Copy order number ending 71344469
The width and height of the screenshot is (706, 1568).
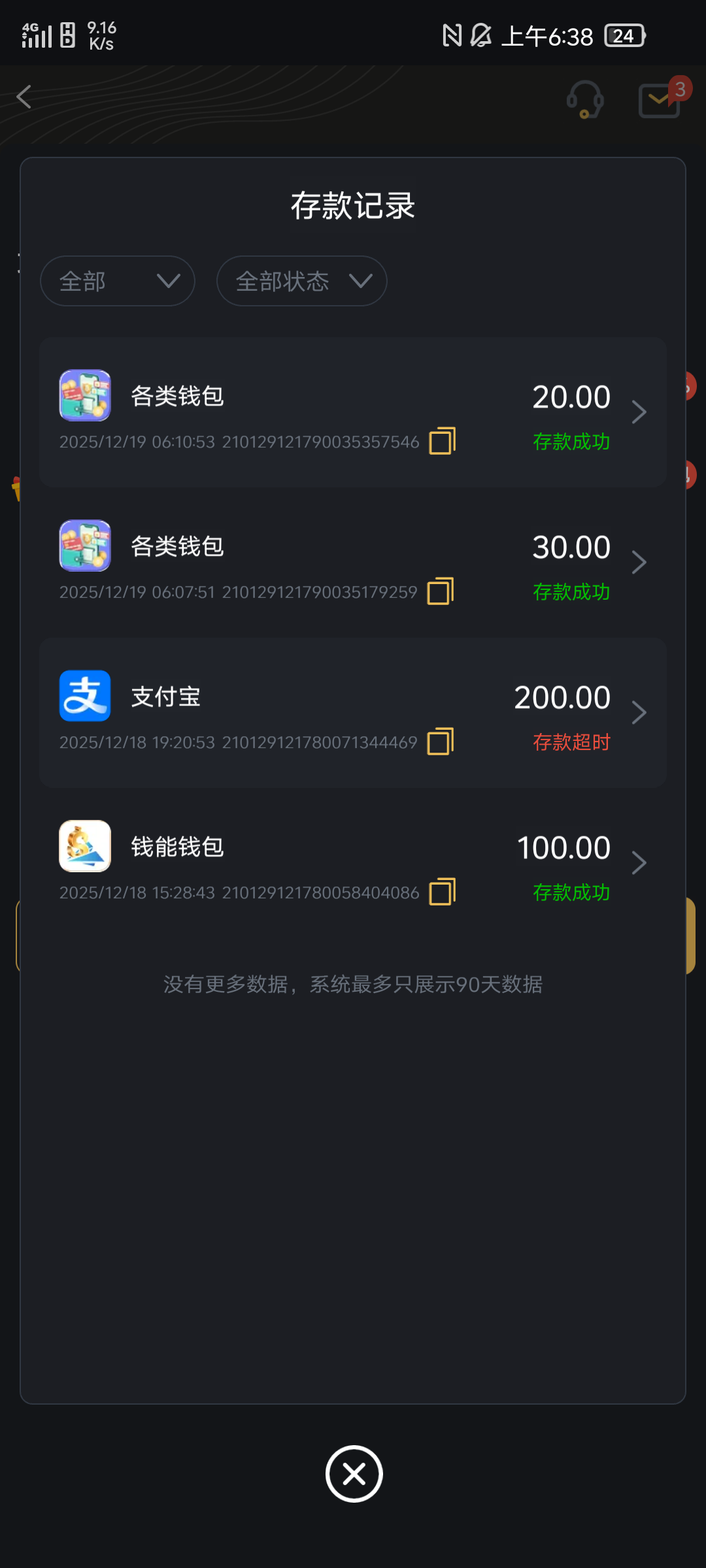tap(441, 742)
